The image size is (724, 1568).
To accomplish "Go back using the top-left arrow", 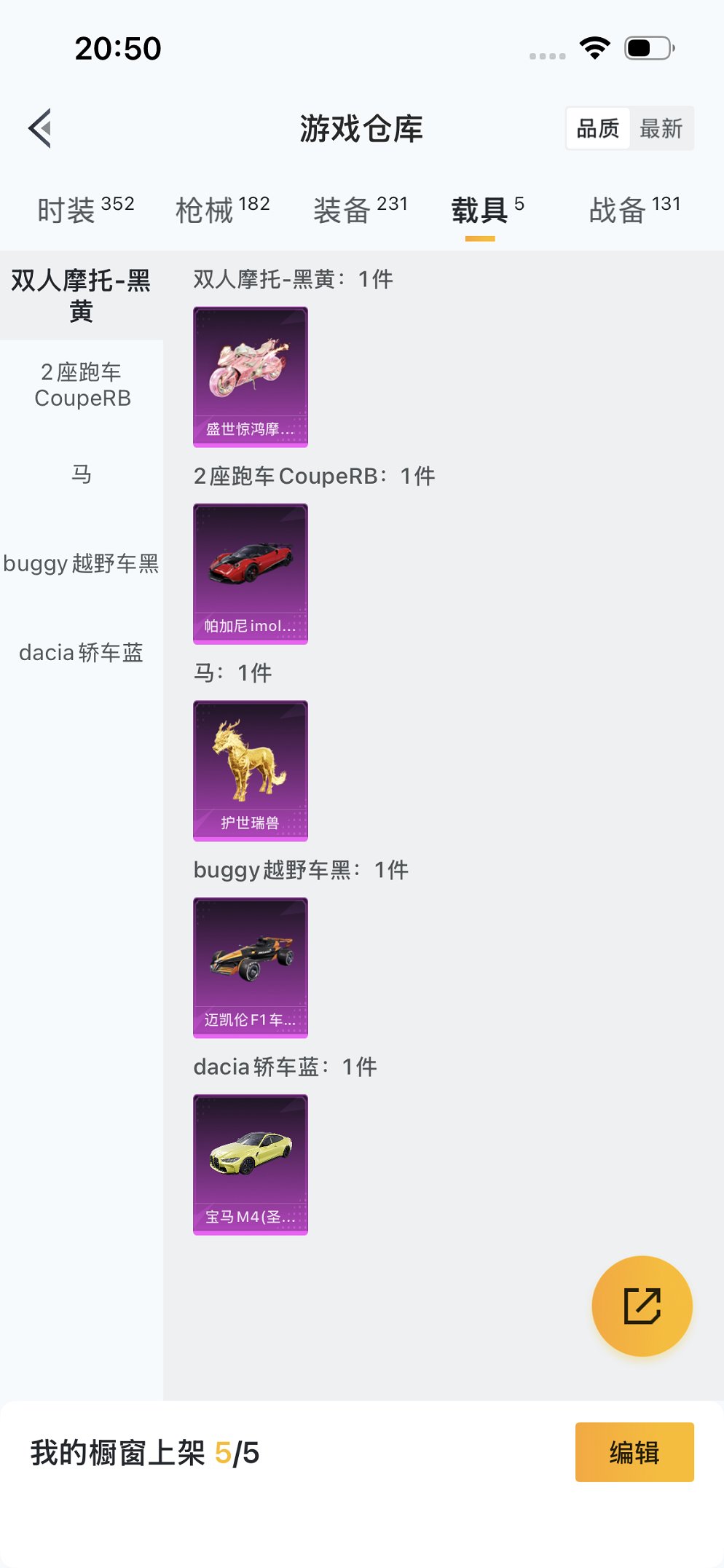I will (41, 128).
